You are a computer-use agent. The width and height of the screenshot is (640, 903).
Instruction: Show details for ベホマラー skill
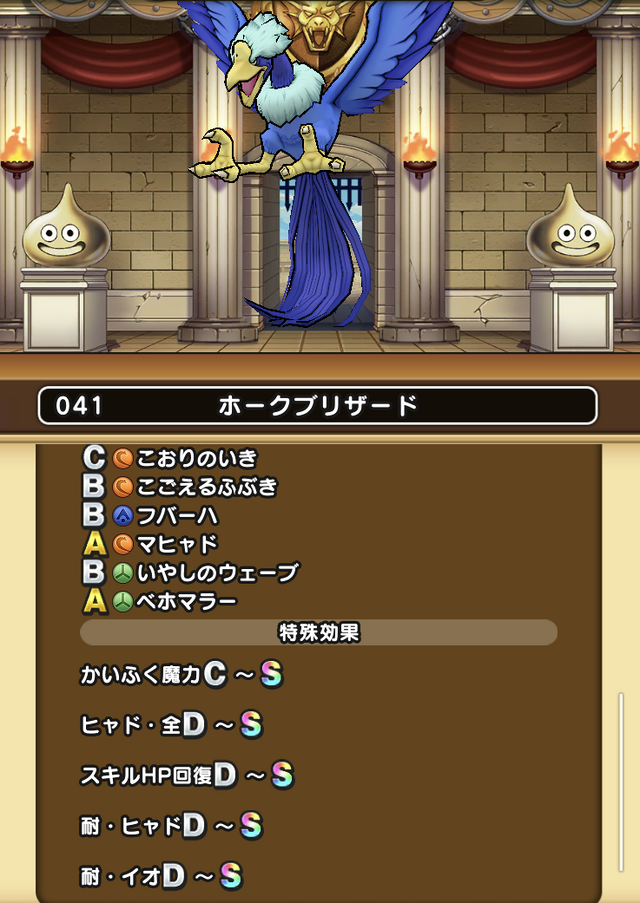186,602
